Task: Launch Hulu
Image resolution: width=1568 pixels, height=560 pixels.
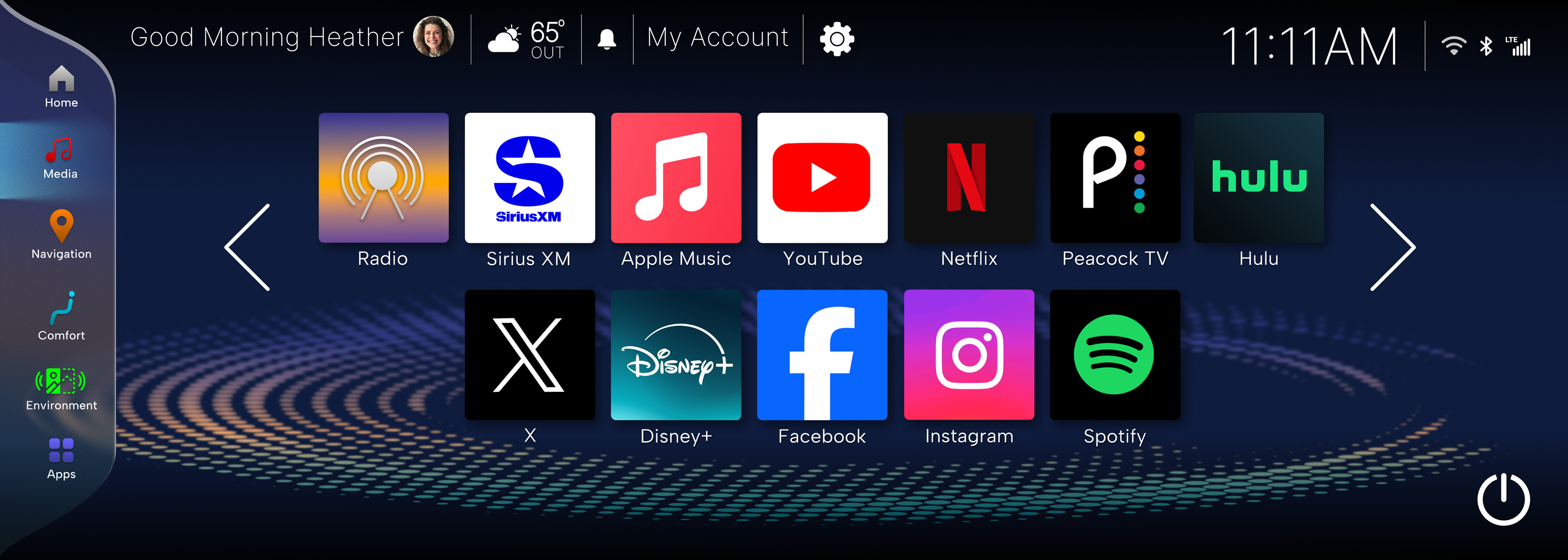Action: click(x=1259, y=178)
